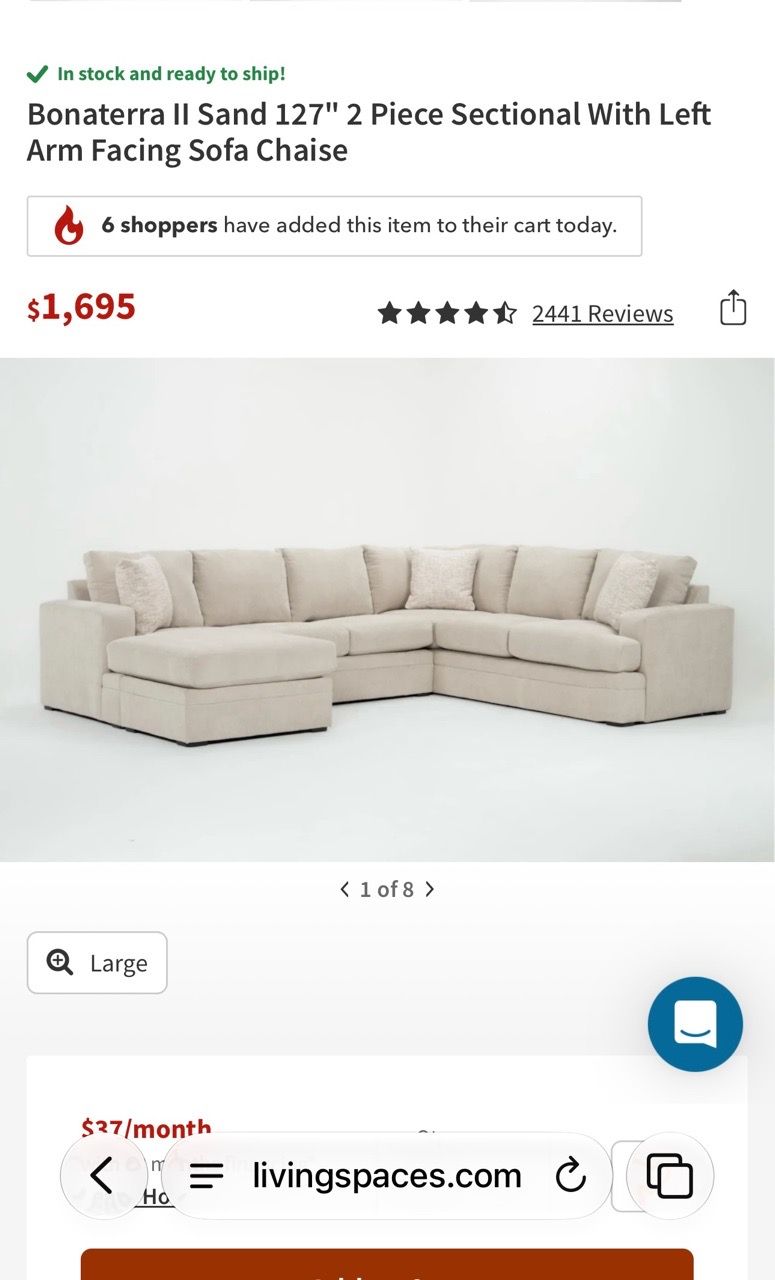Screen dimensions: 775x1280
Task: Open the browser tabs overview
Action: [670, 1176]
